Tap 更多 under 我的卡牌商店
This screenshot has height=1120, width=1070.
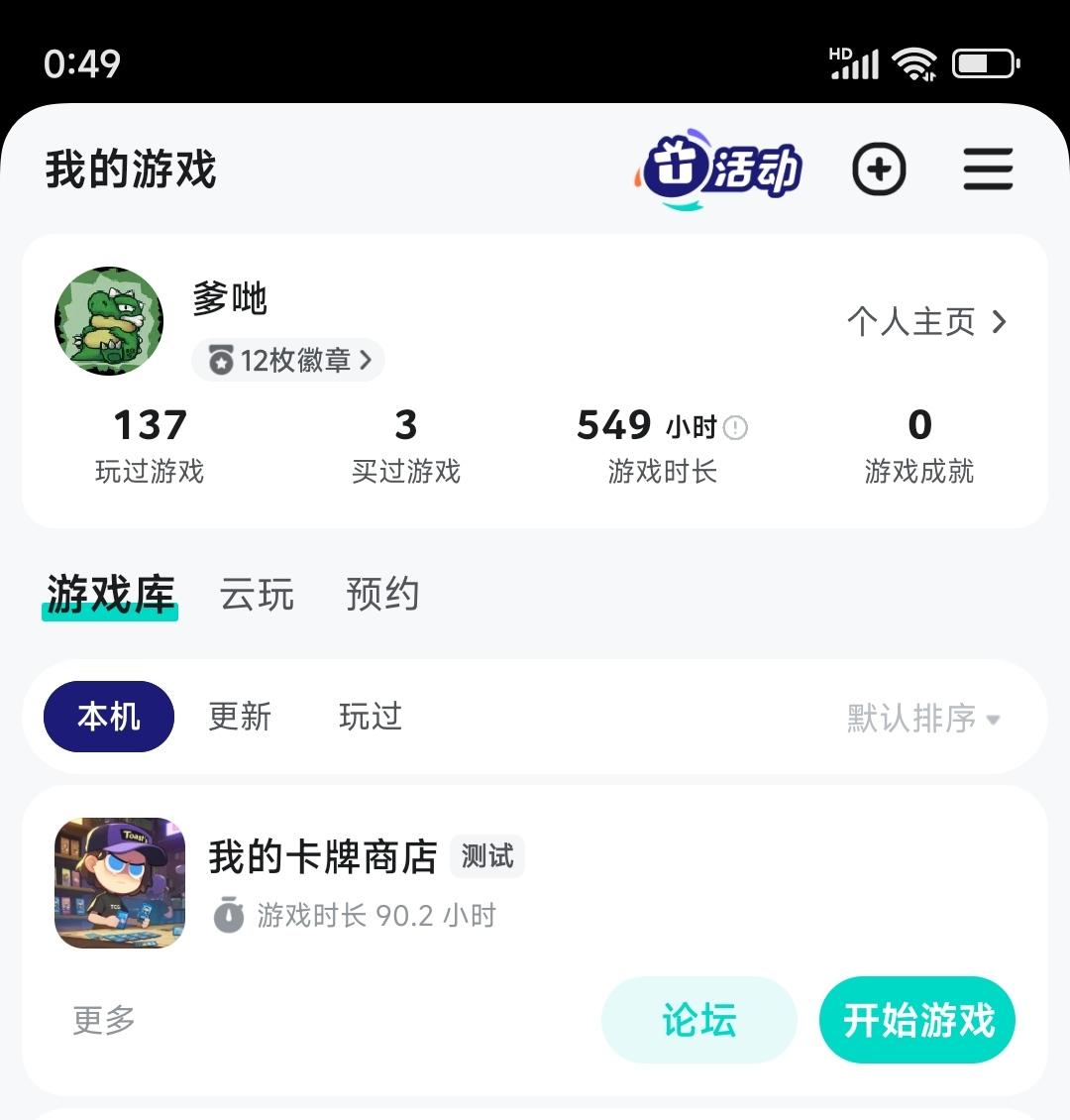click(x=104, y=1020)
